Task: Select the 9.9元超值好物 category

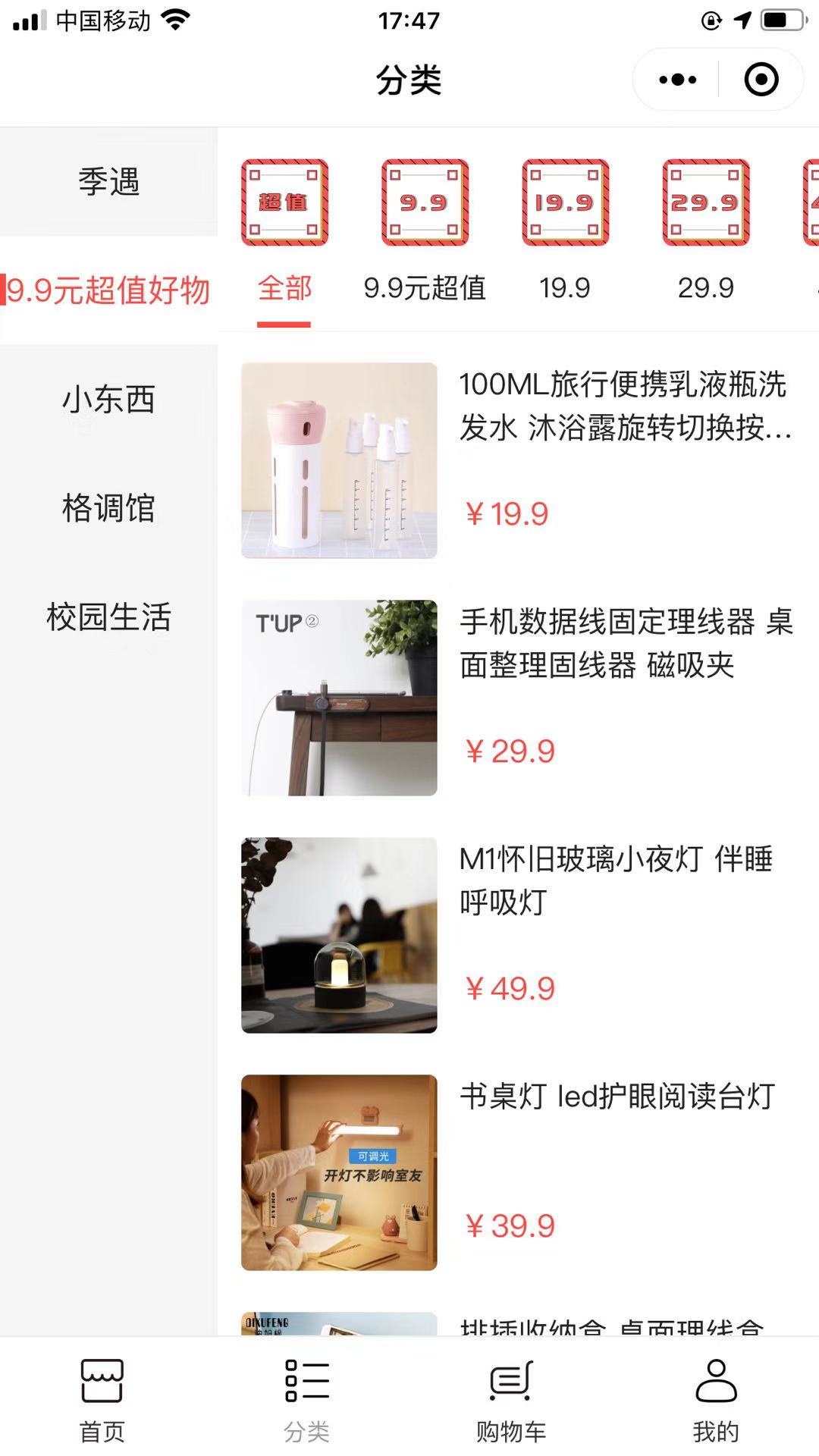Action: (x=108, y=290)
